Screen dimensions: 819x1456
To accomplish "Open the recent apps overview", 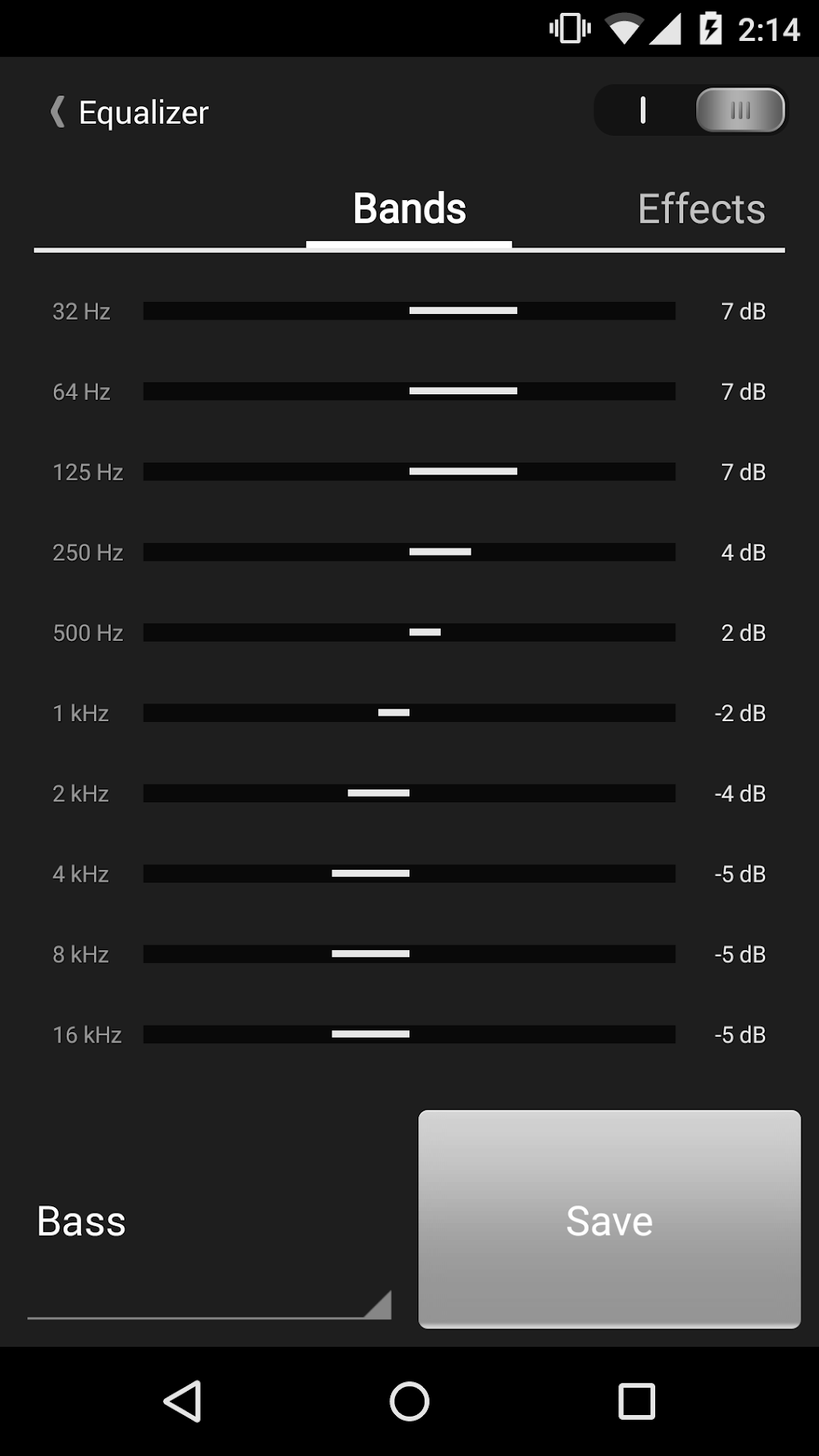I will (x=636, y=1401).
